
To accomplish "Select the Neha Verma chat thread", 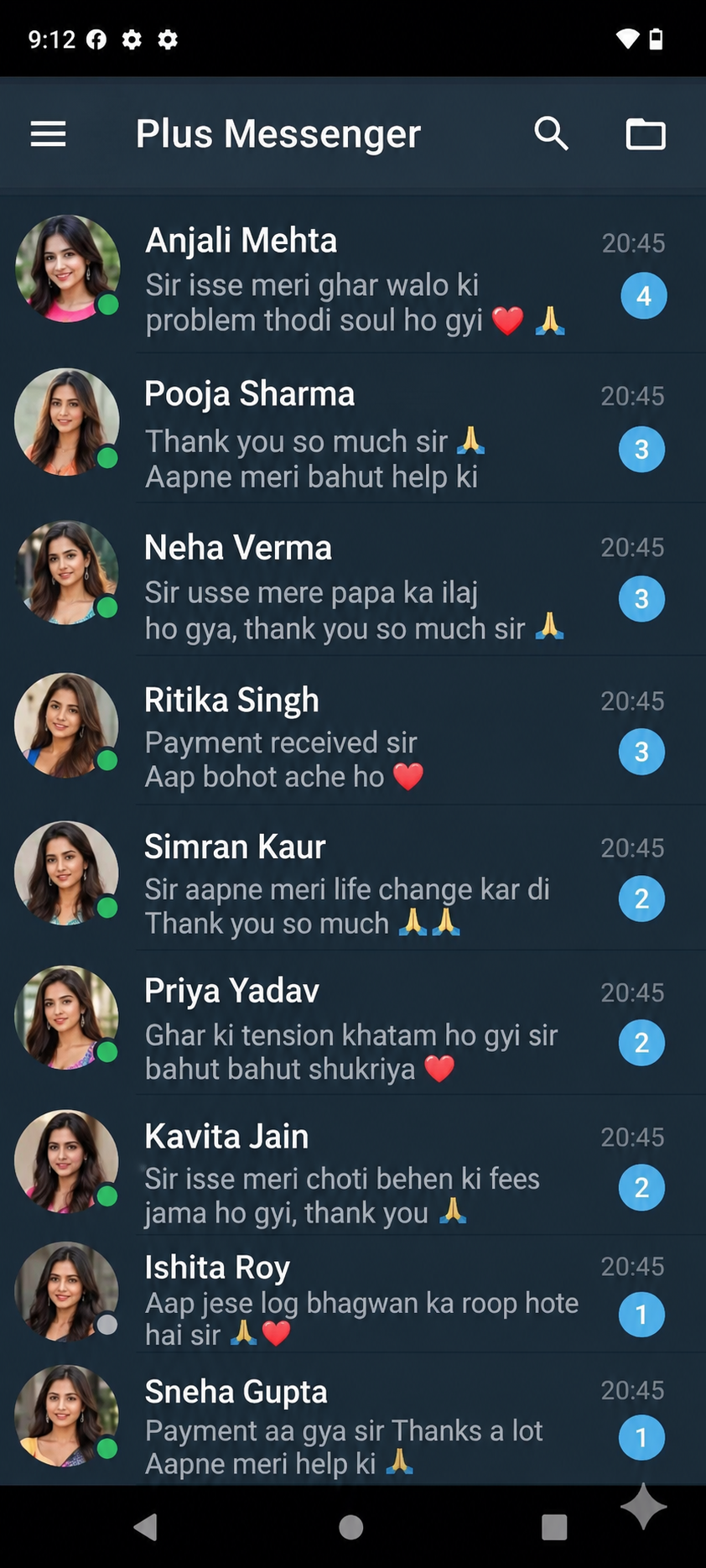I will pyautogui.click(x=353, y=580).
